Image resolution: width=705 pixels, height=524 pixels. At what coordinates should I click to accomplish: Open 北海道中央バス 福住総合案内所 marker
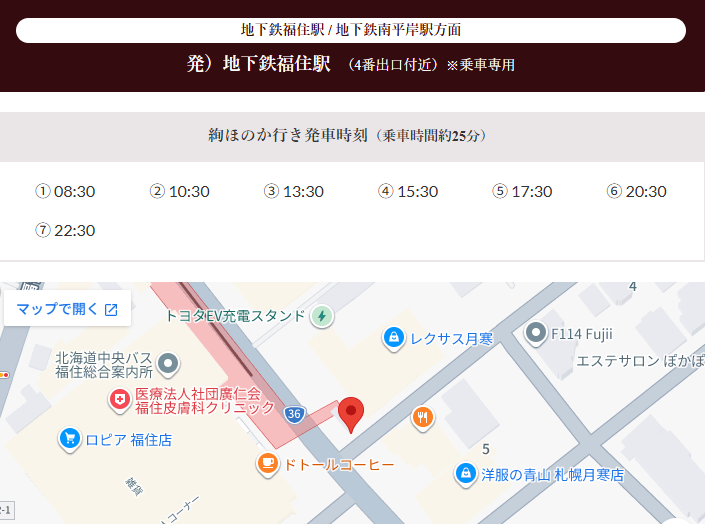coord(169,362)
